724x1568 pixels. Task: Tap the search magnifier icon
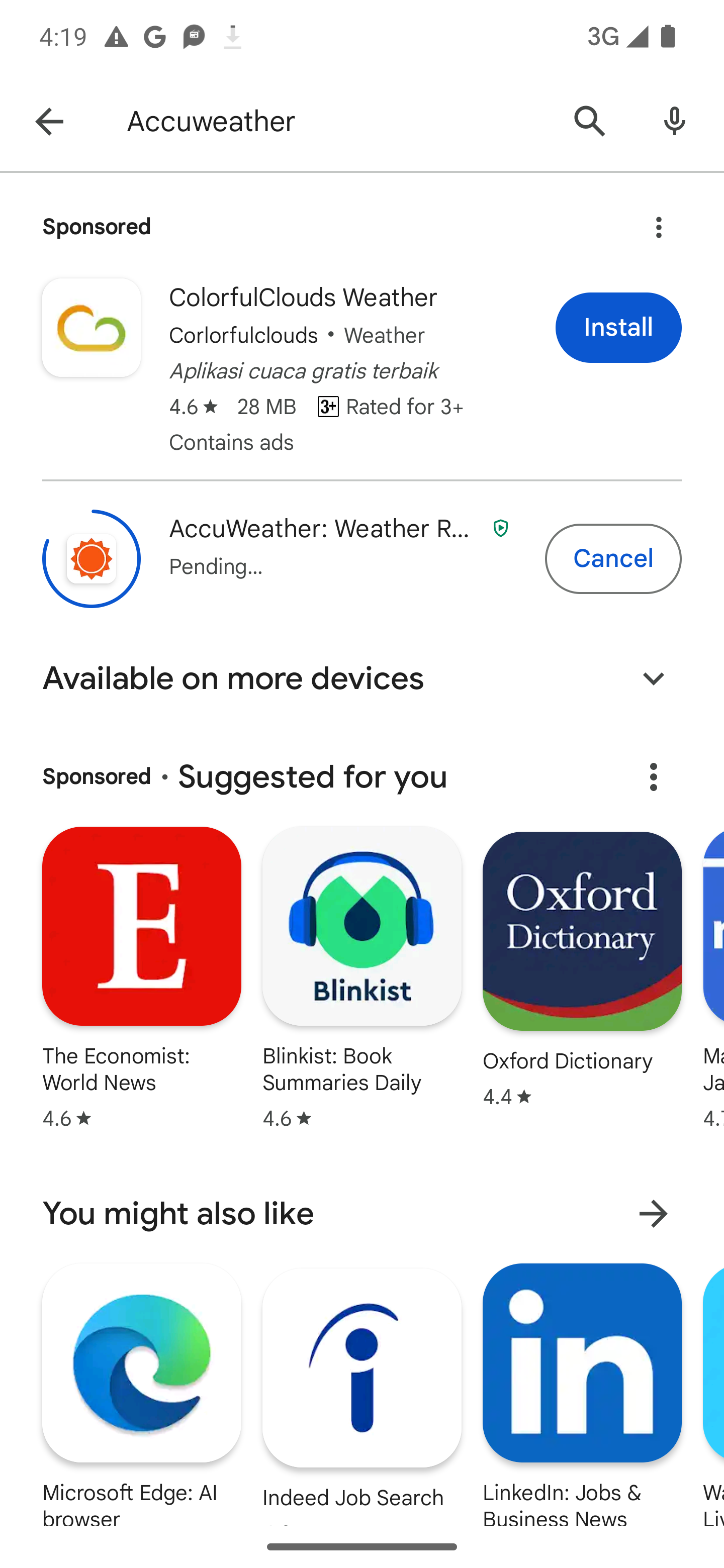(589, 121)
